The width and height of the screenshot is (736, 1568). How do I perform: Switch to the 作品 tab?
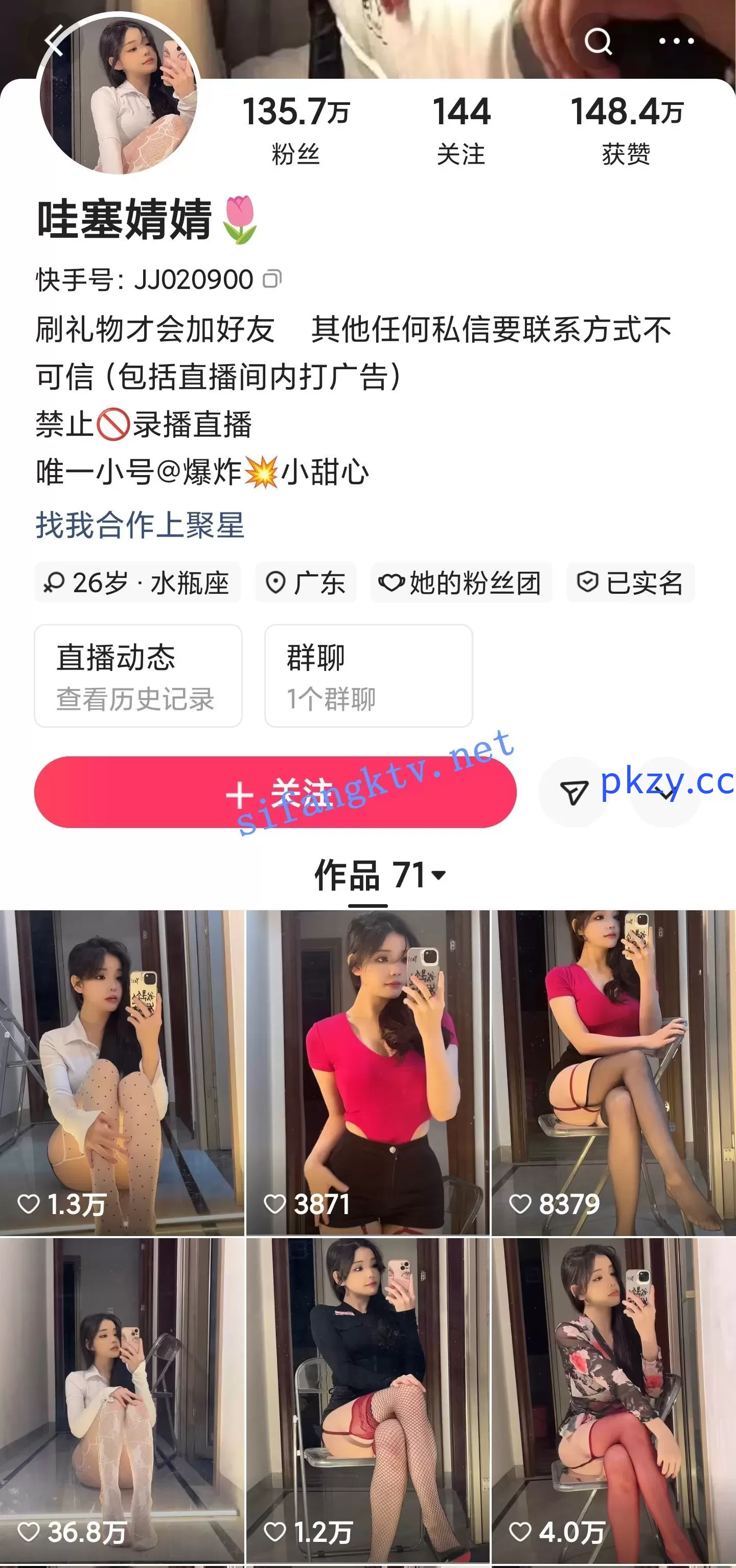point(375,876)
